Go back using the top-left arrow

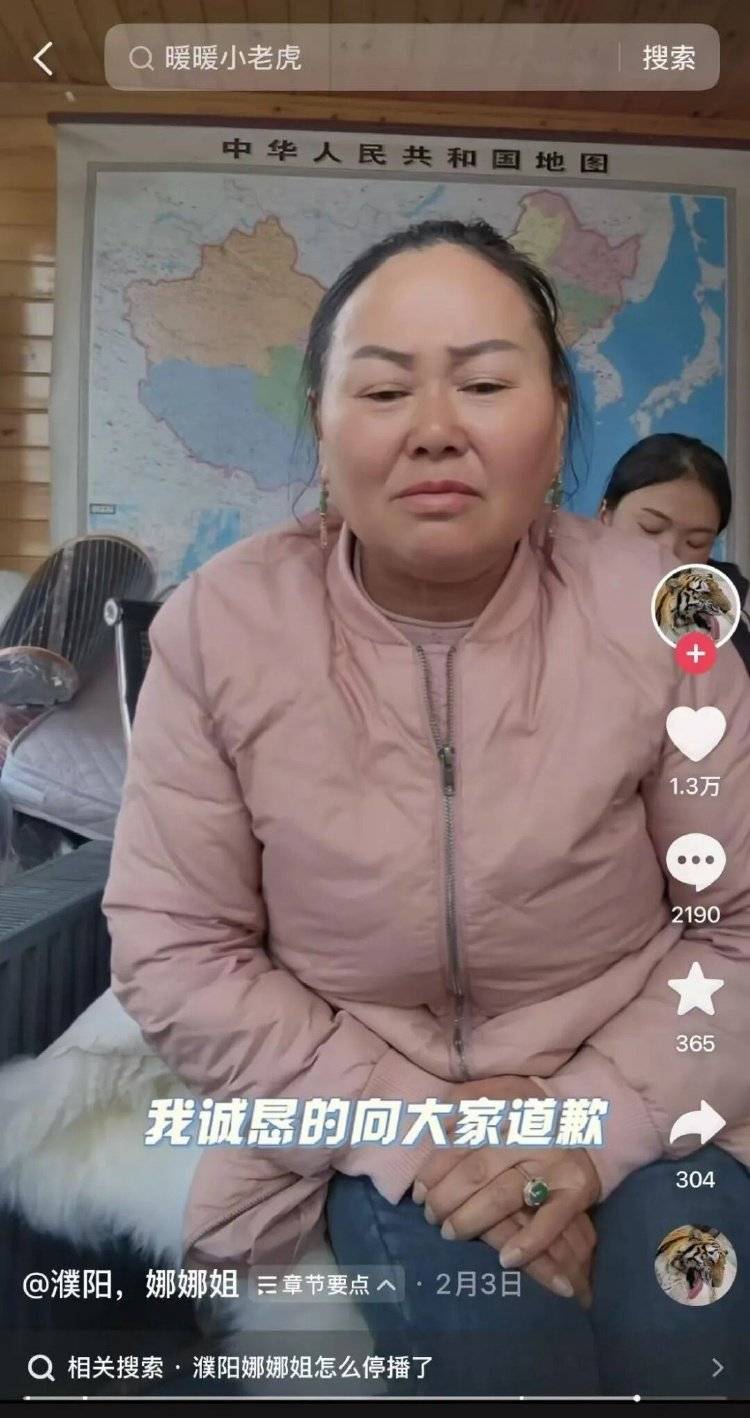click(42, 59)
